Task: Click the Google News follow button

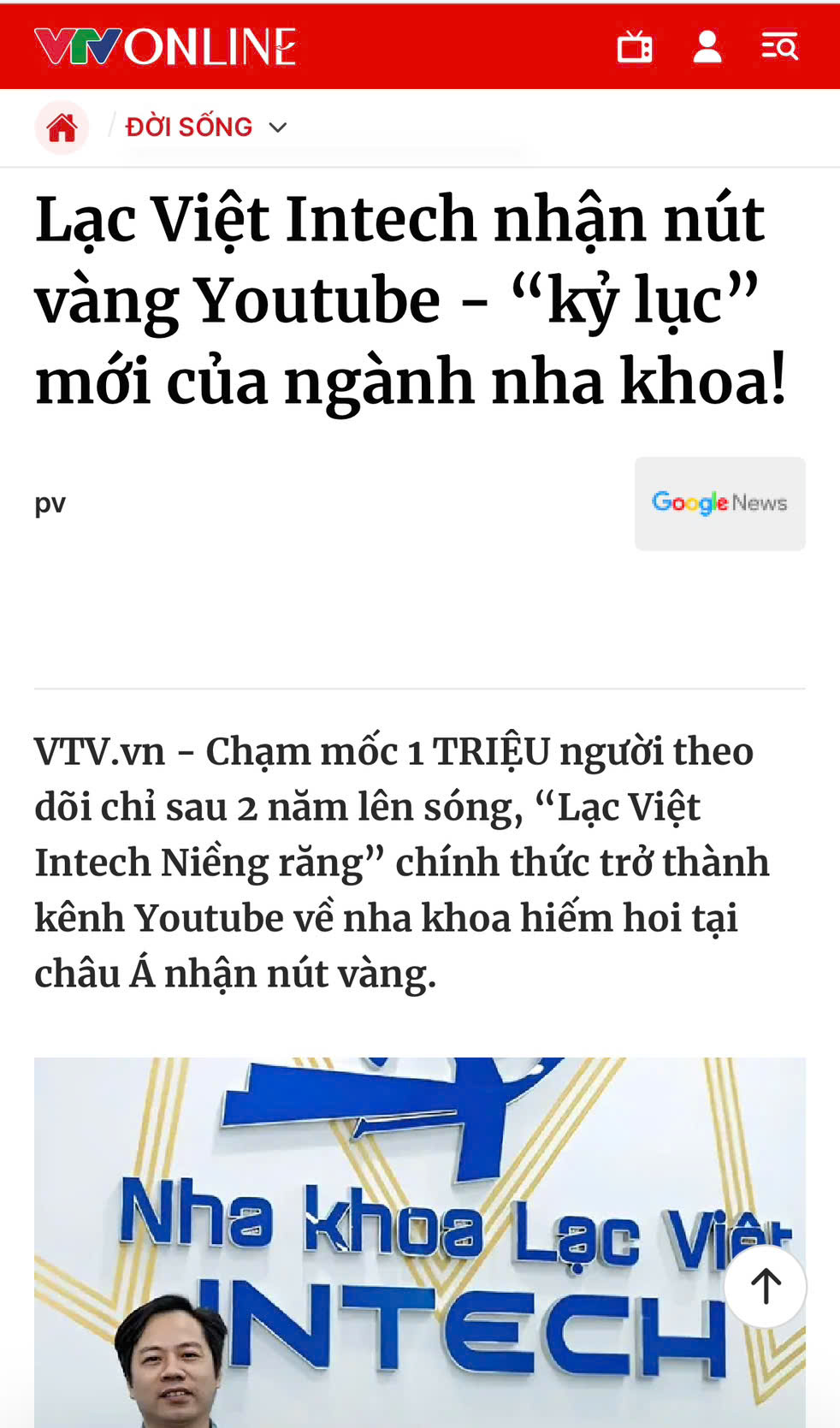Action: [719, 503]
